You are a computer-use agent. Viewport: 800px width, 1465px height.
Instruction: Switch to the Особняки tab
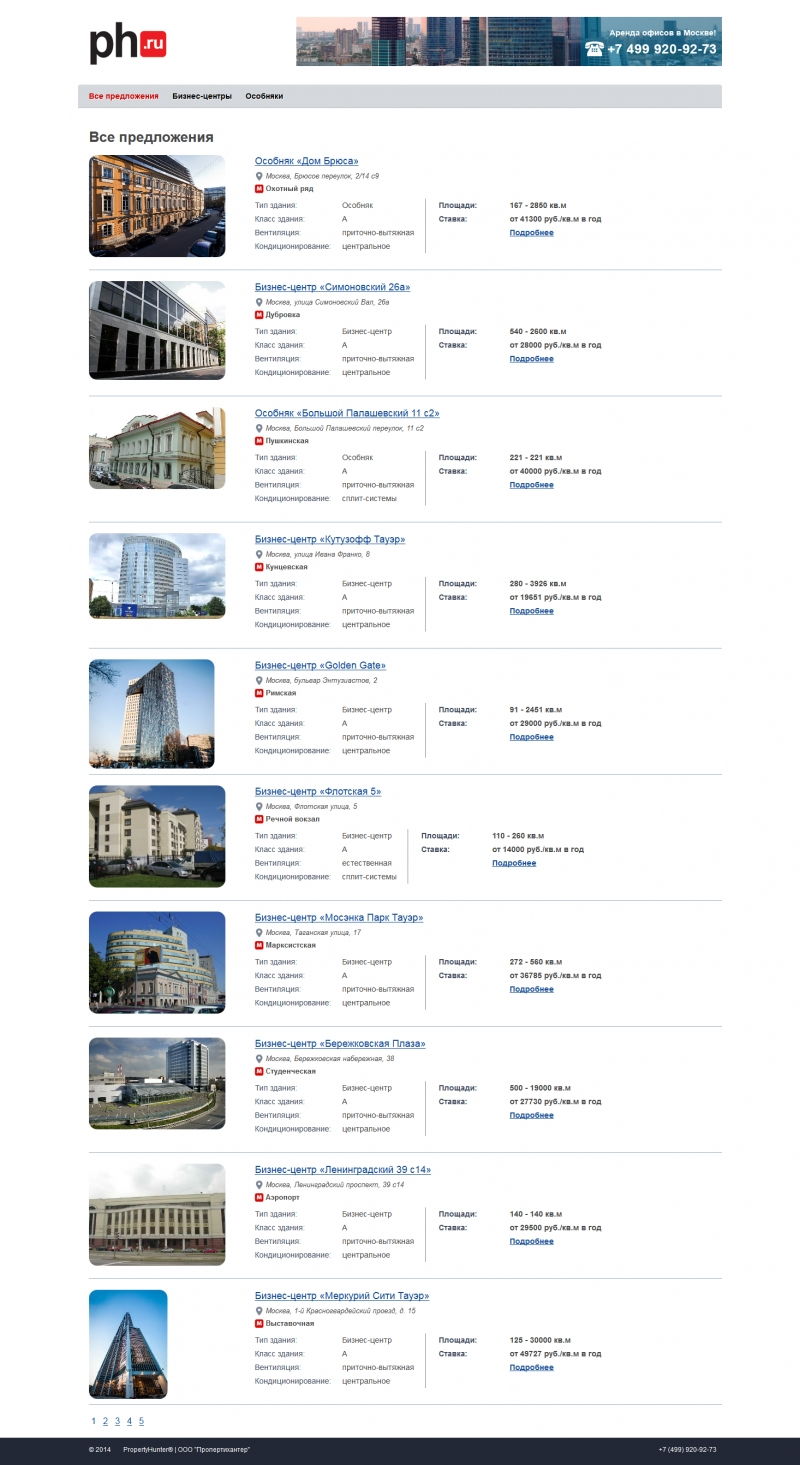coord(264,96)
